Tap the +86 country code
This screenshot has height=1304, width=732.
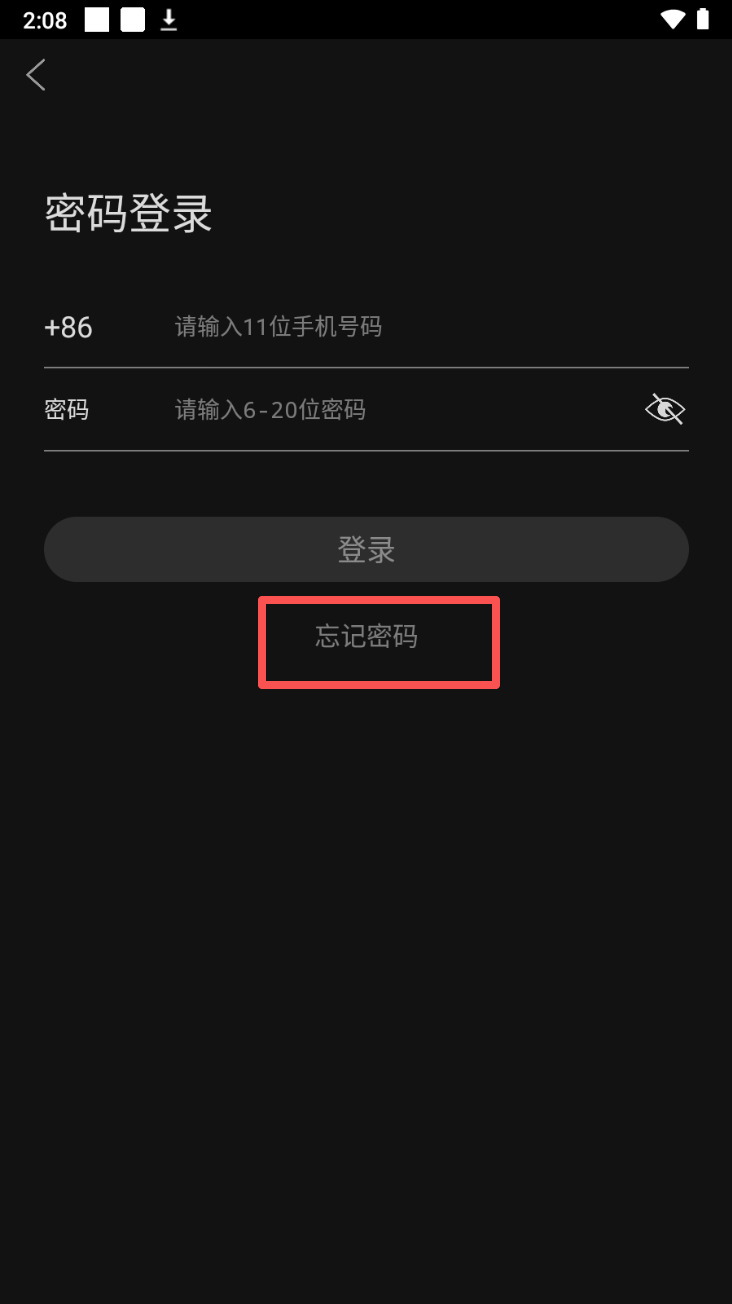coord(69,327)
